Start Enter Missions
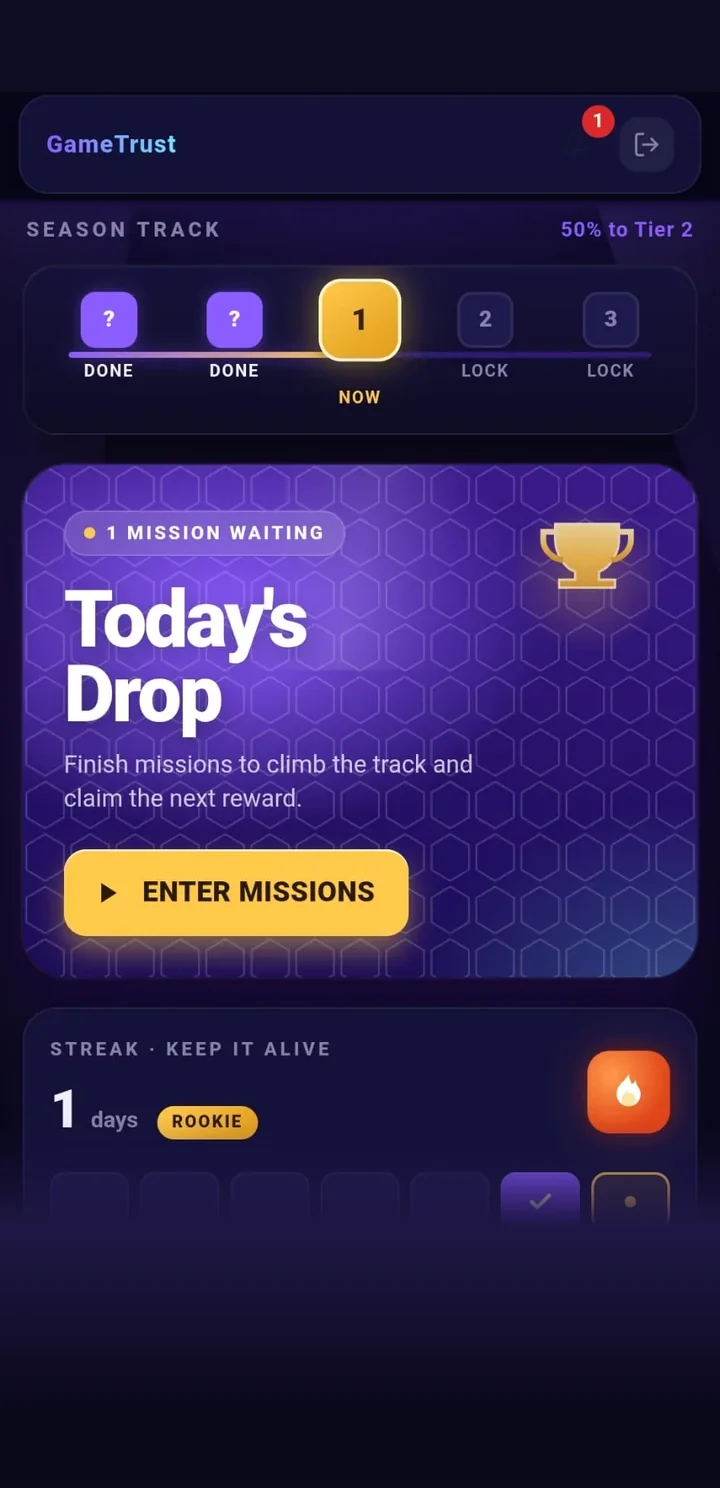The height and width of the screenshot is (1488, 720). click(x=236, y=892)
